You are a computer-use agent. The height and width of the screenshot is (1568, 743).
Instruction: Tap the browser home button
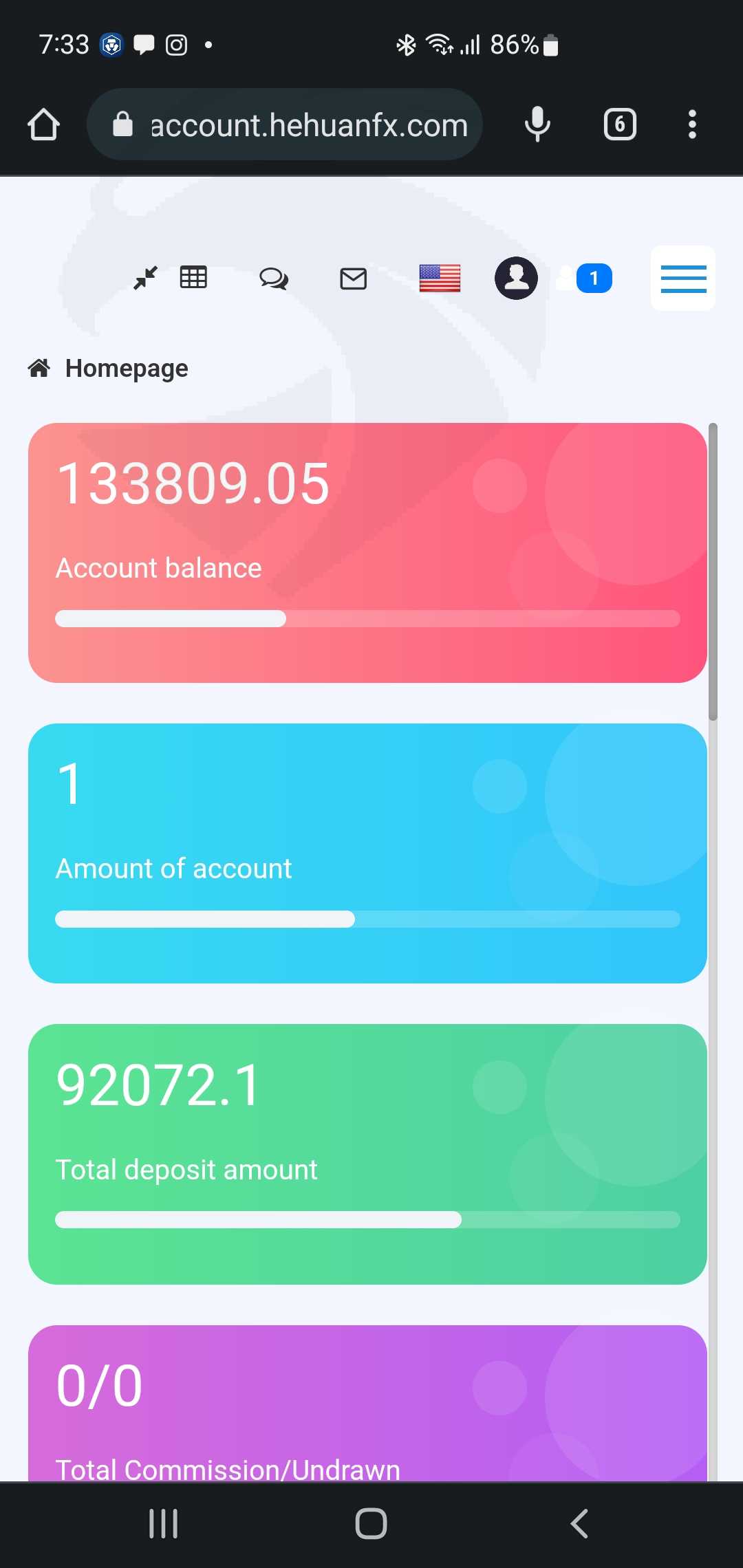(x=43, y=124)
